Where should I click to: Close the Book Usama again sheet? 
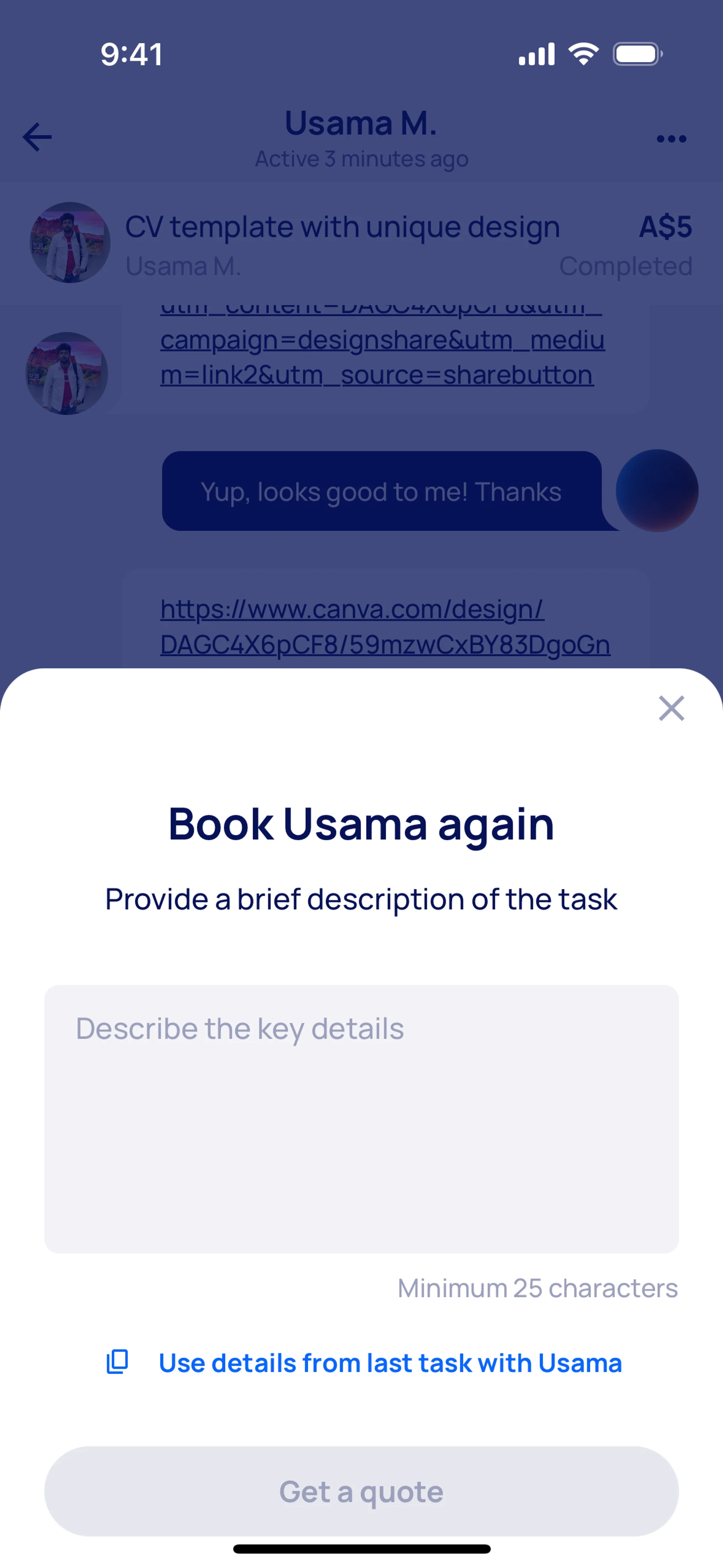671,708
